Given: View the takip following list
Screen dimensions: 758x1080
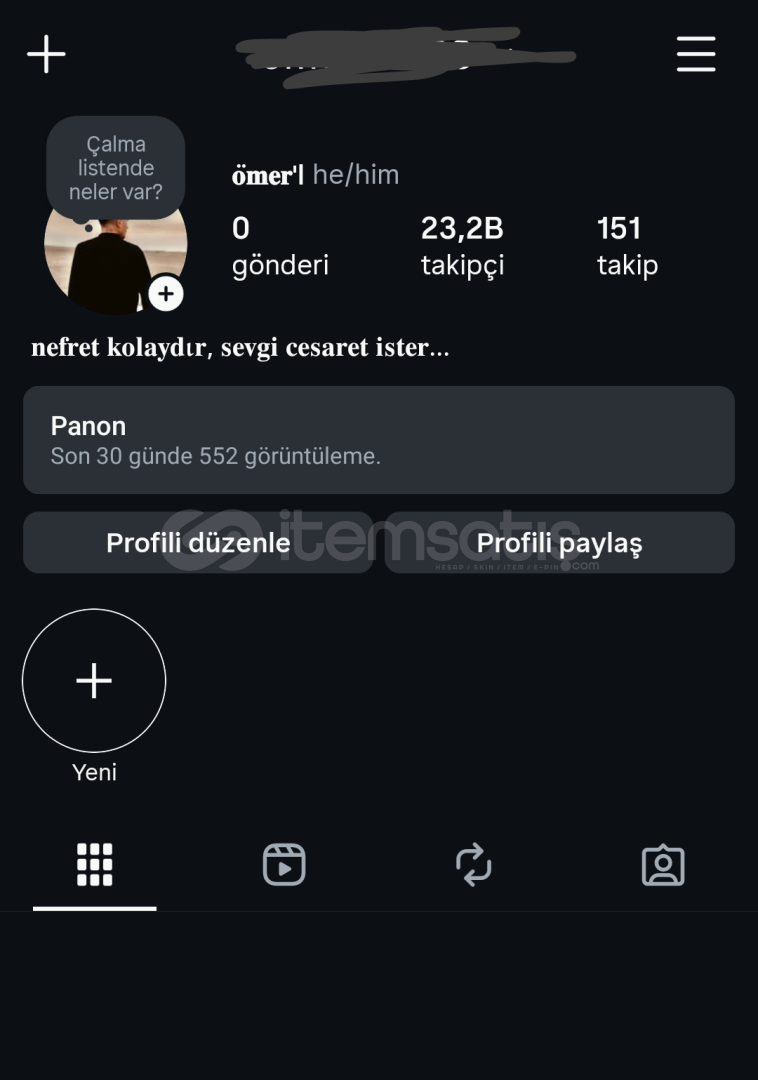Looking at the screenshot, I should [x=627, y=246].
